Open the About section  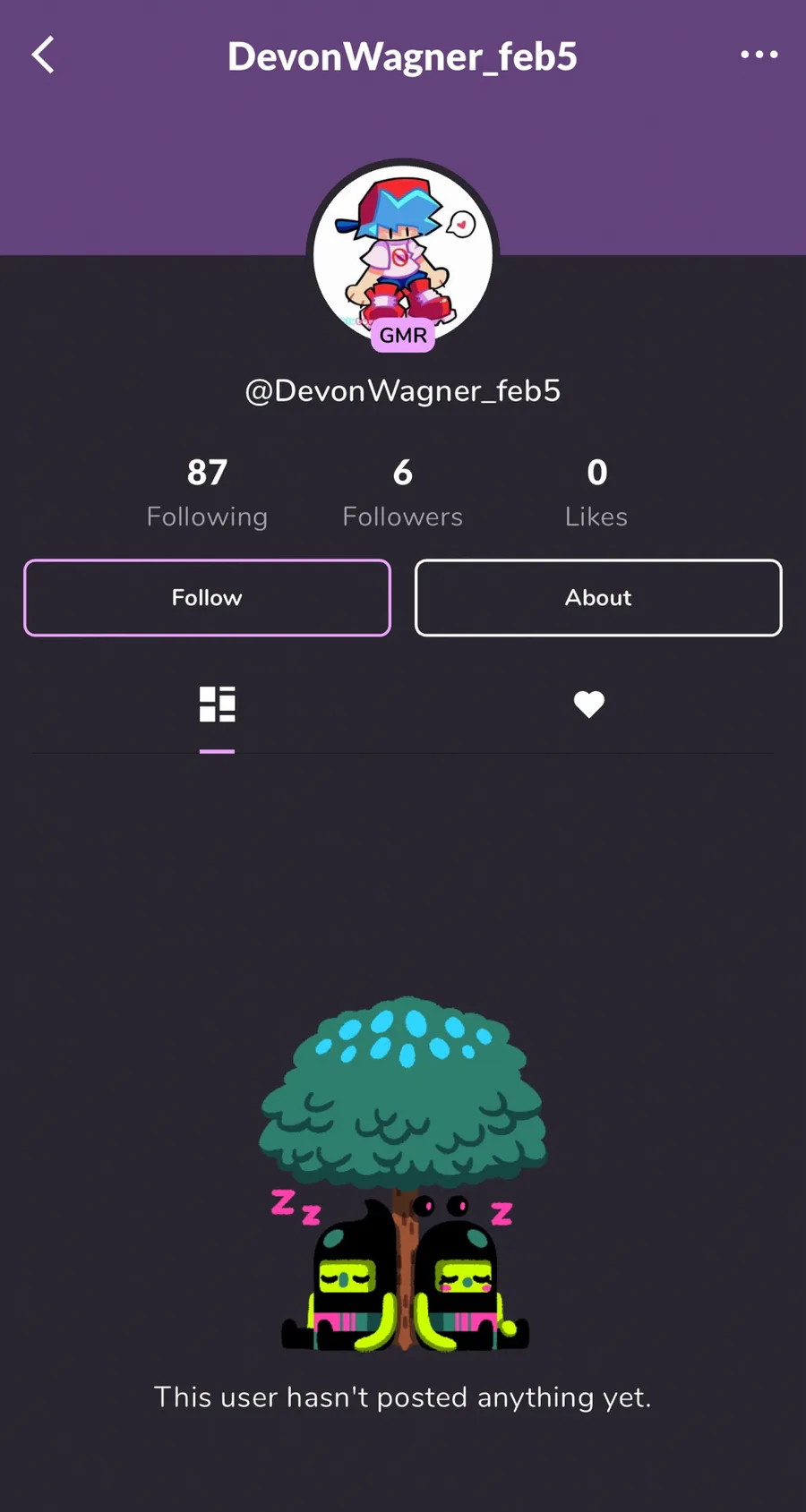point(598,598)
